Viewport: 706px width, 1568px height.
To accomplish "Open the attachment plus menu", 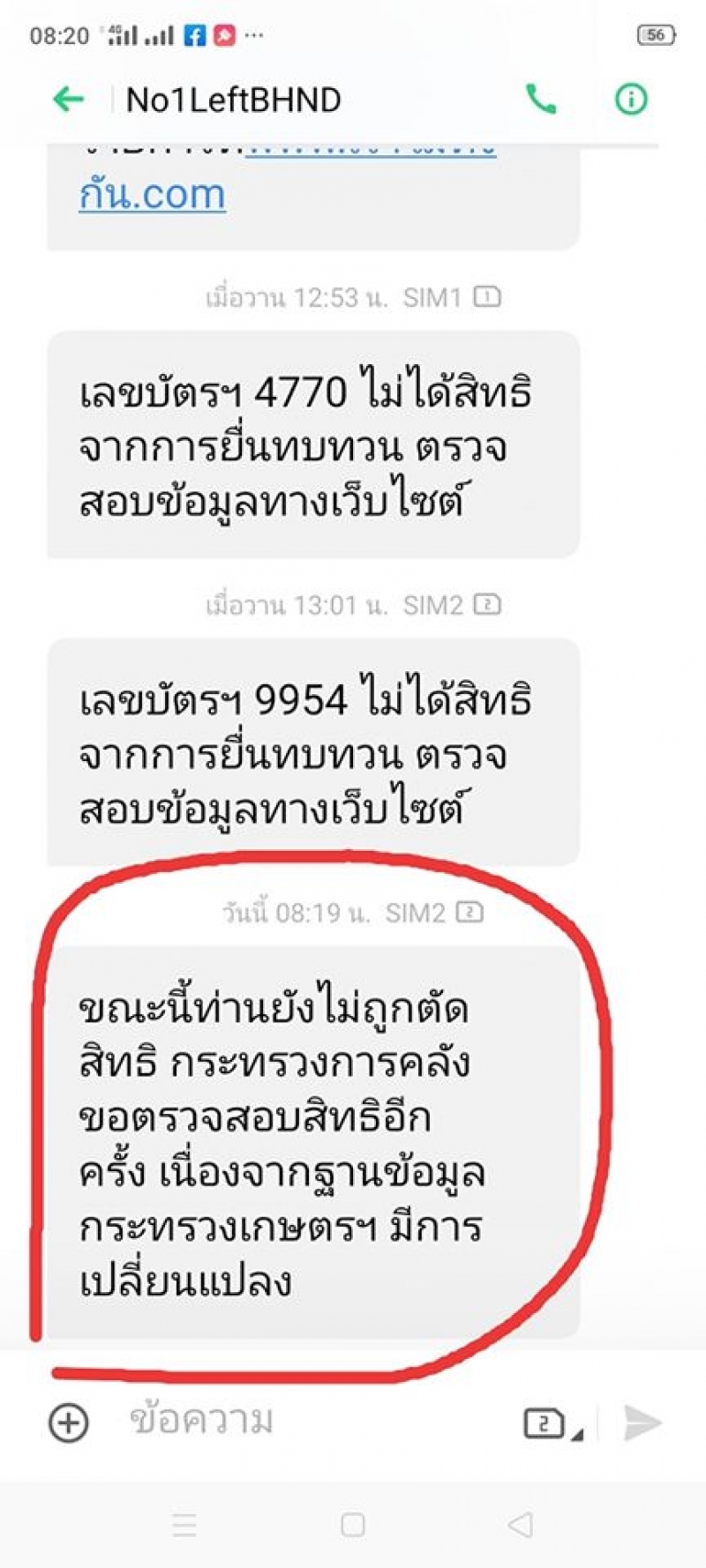I will (x=69, y=1422).
